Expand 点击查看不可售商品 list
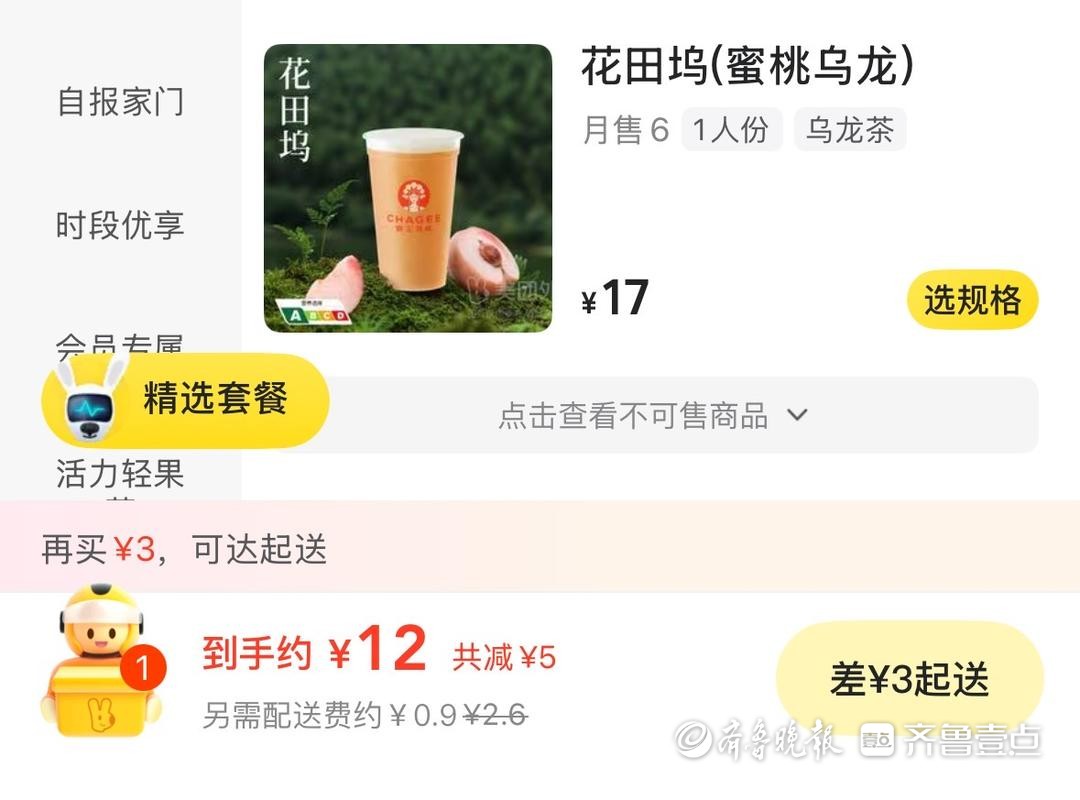 [652, 415]
